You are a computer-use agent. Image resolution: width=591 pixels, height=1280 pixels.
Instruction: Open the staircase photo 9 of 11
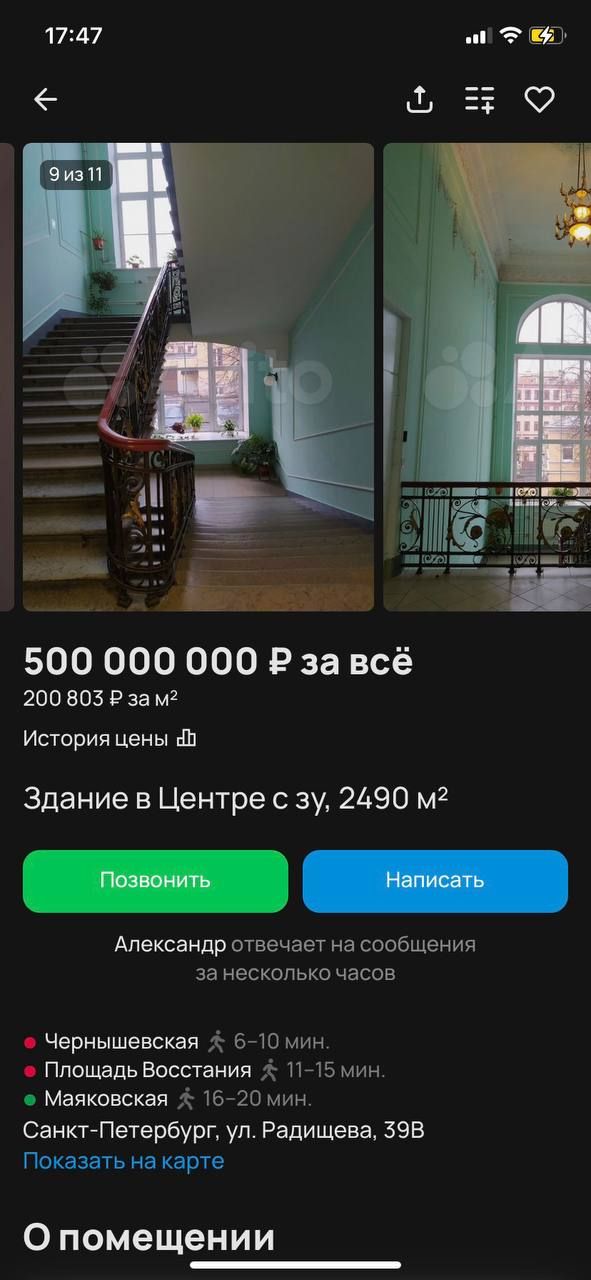coord(198,377)
